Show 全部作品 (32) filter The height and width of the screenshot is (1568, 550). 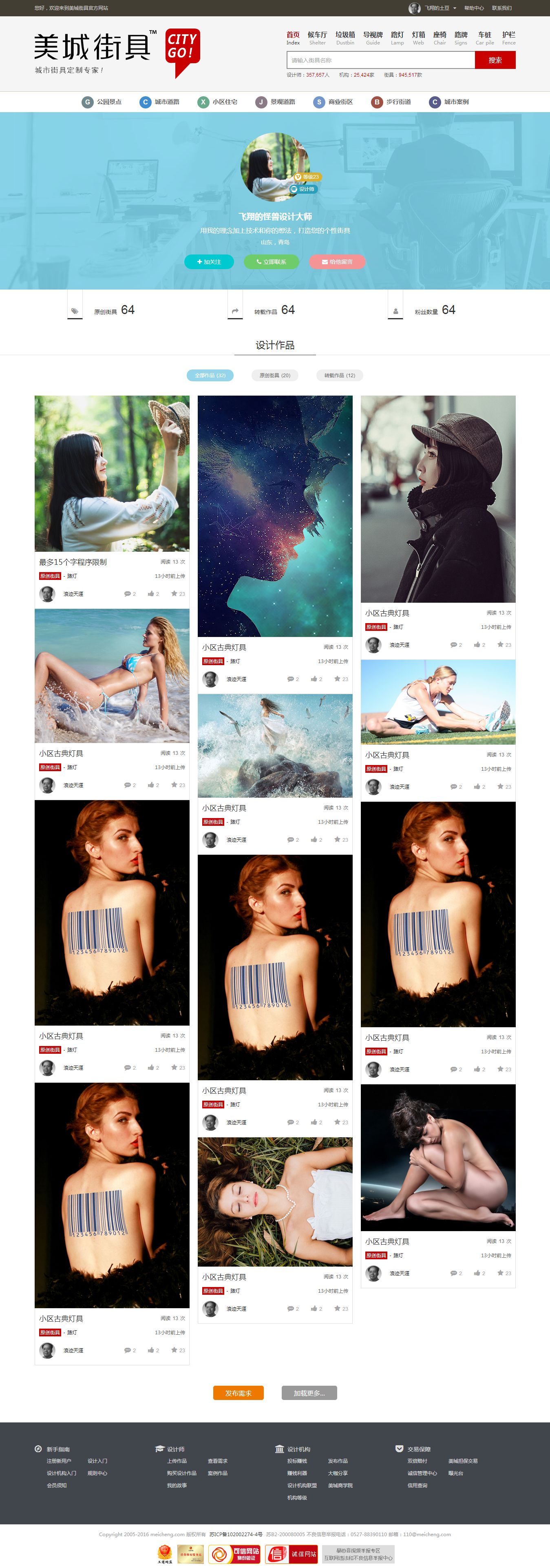[x=210, y=376]
